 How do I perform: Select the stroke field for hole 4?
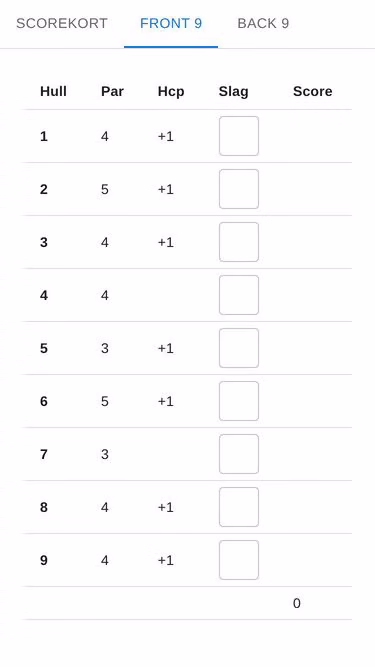pyautogui.click(x=239, y=295)
